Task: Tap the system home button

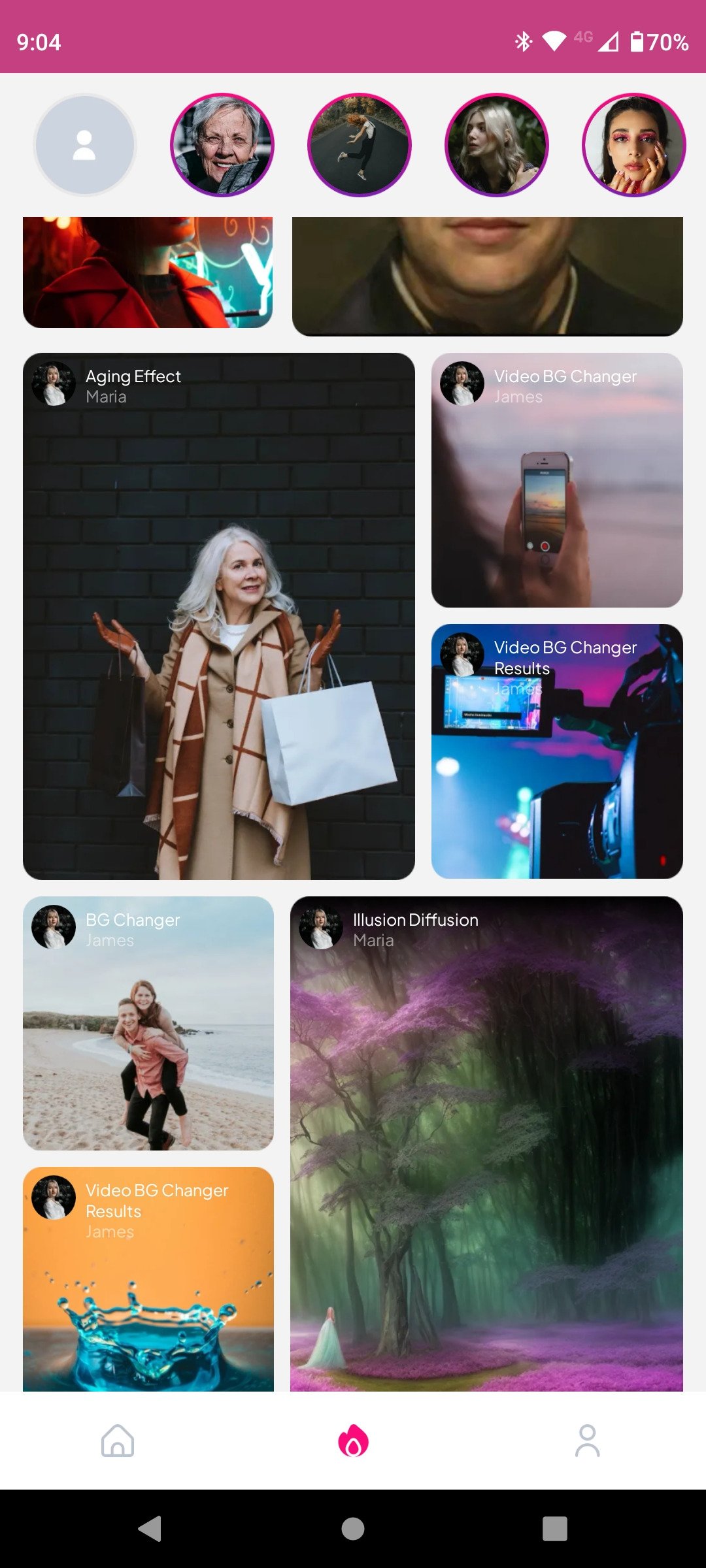Action: coord(353,1529)
